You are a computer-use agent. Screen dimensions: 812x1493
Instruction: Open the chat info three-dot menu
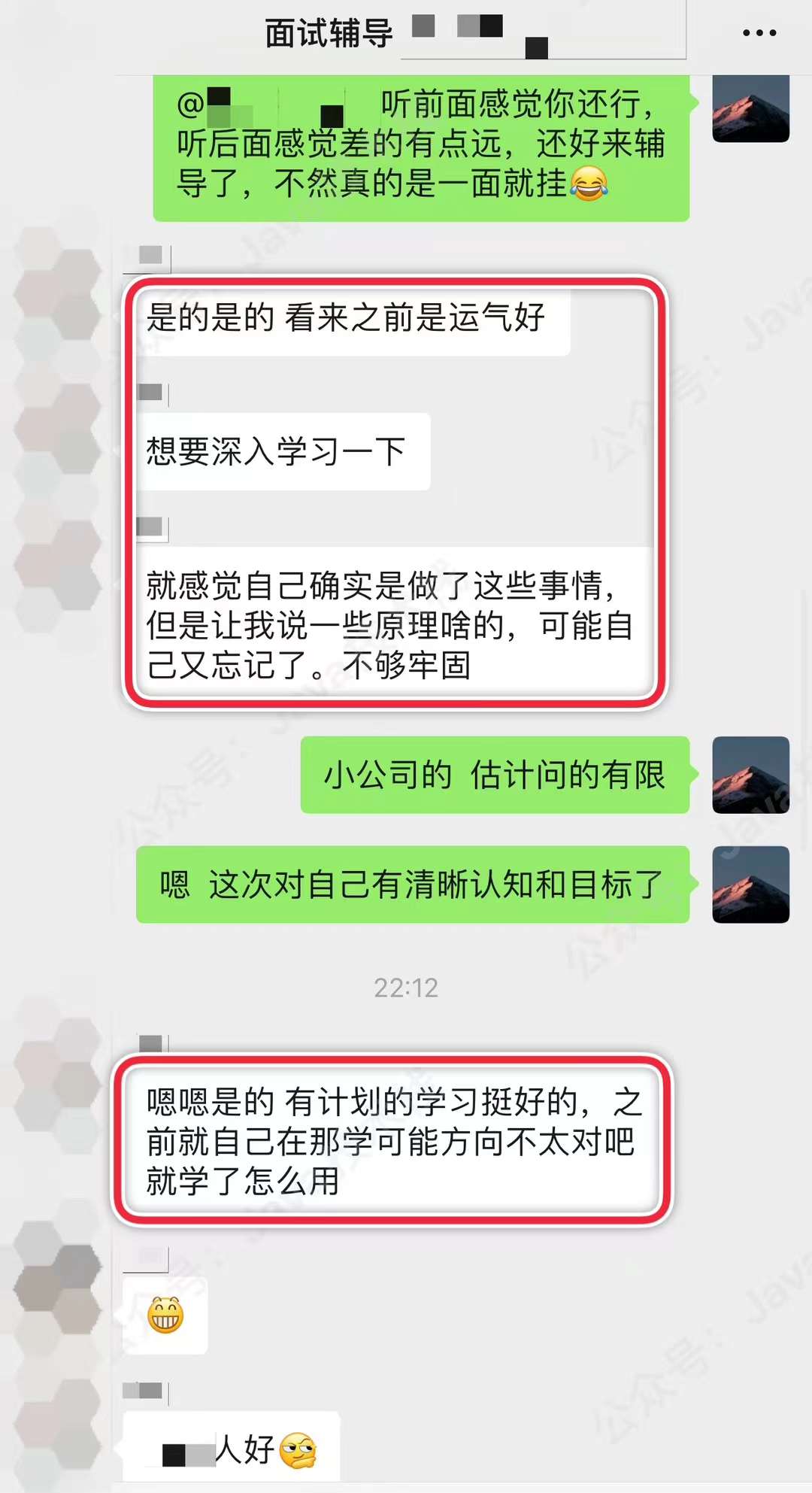(759, 33)
